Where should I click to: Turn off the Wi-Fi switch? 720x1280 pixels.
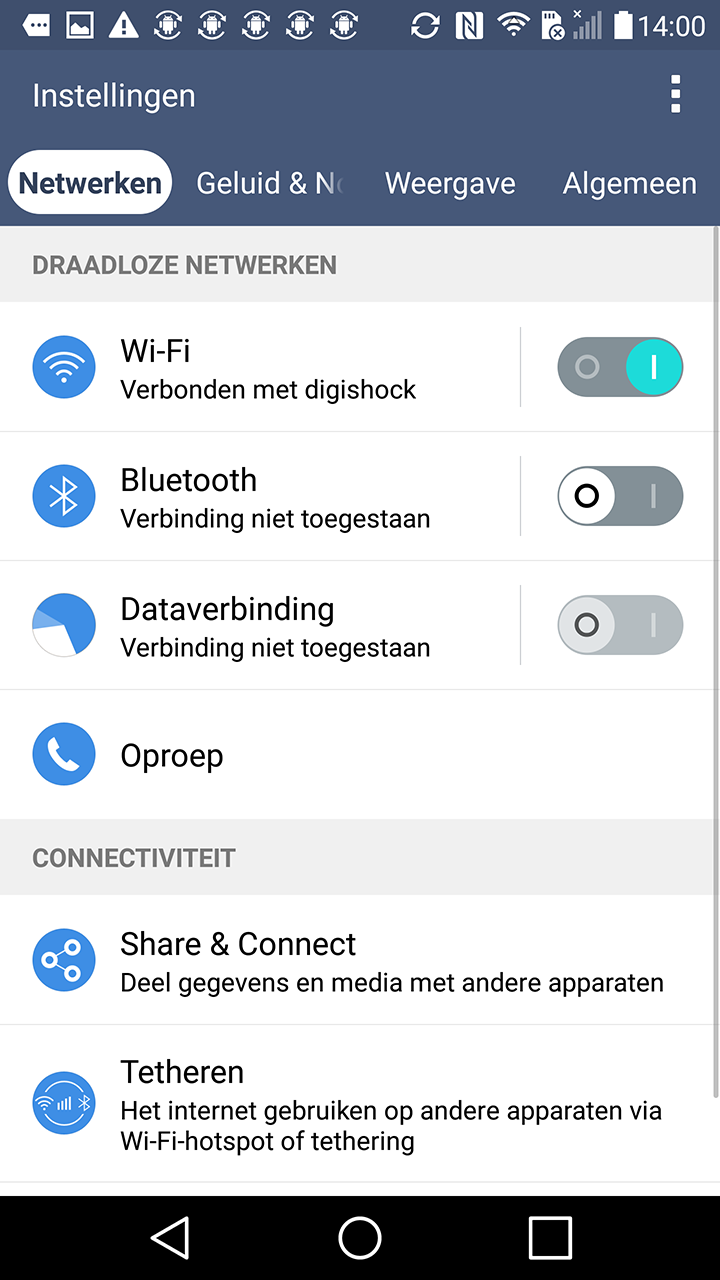tap(620, 367)
